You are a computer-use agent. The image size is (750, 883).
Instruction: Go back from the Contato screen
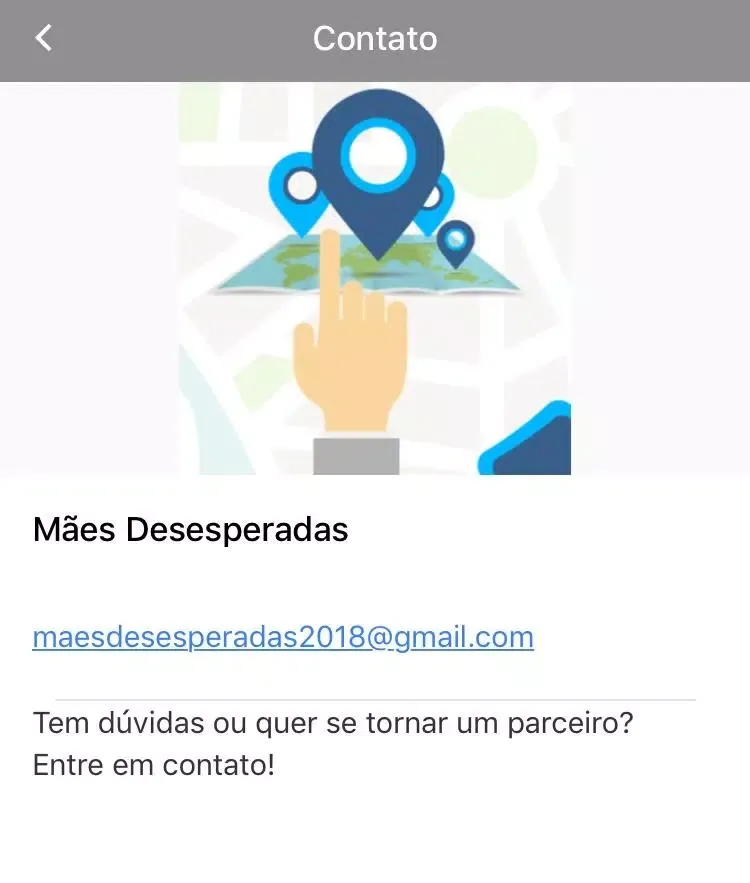(43, 39)
